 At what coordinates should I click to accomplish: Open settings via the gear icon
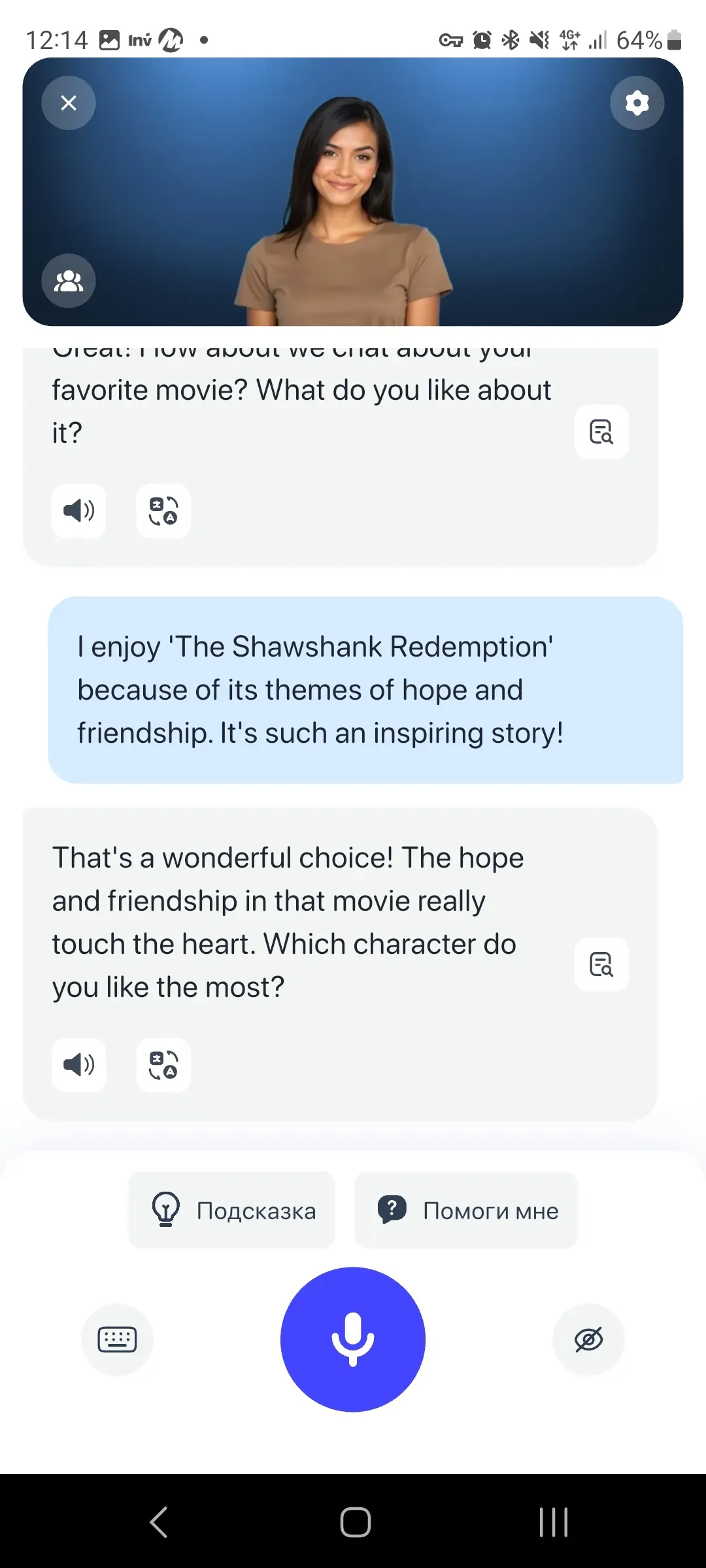coord(637,103)
